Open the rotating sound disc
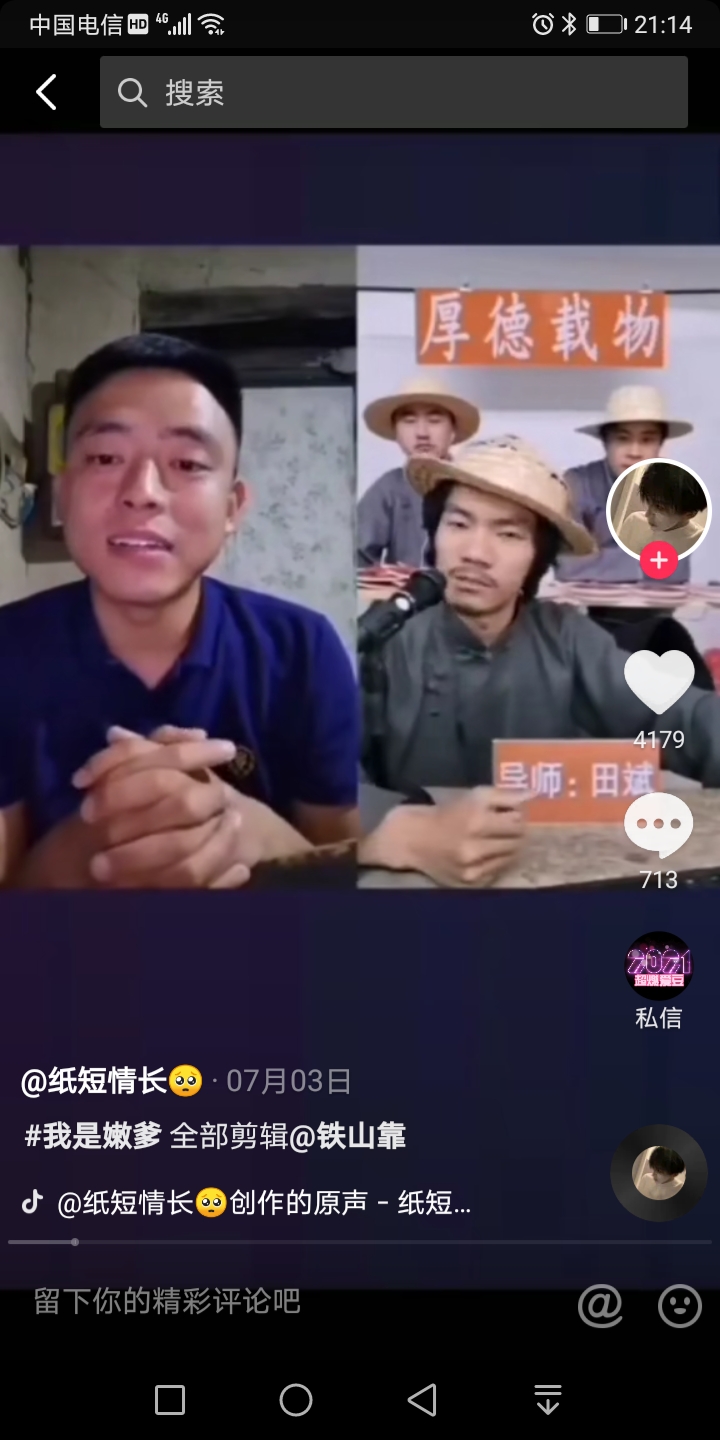The width and height of the screenshot is (720, 1440). point(658,1173)
